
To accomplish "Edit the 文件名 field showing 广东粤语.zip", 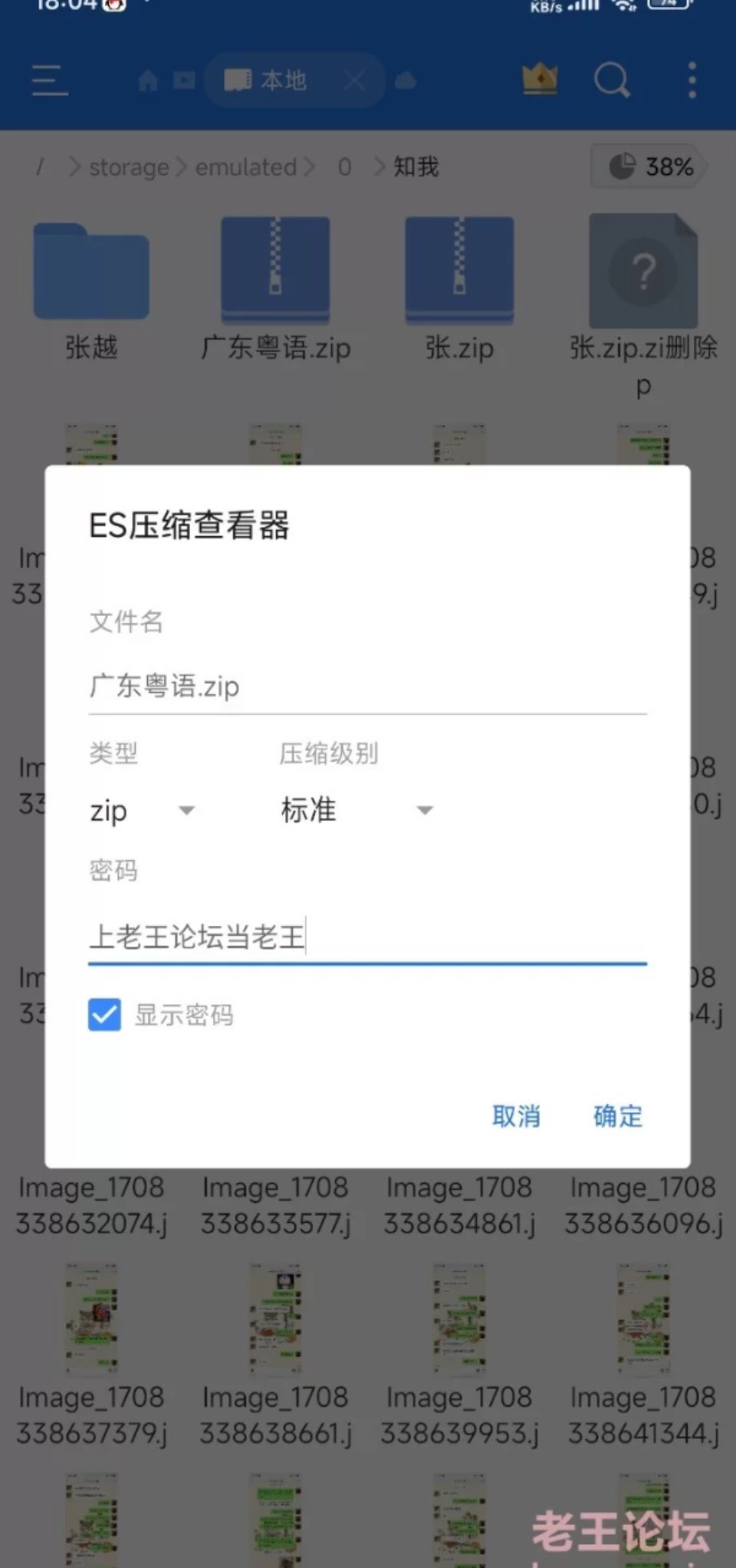I will pyautogui.click(x=367, y=686).
